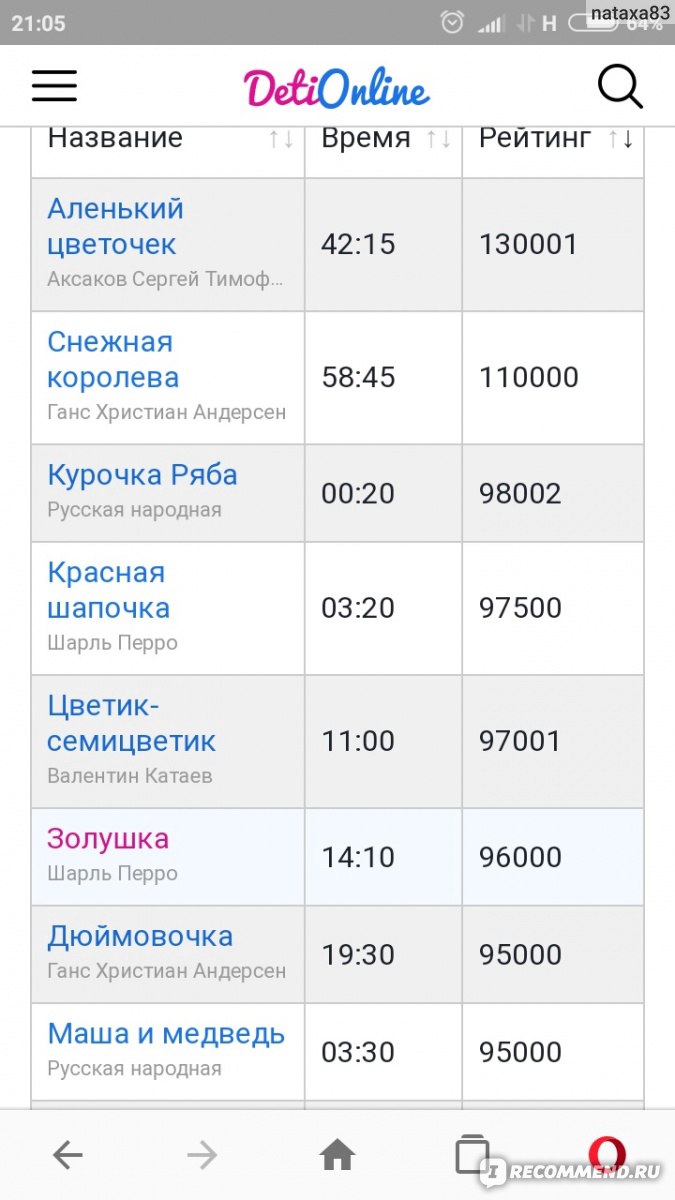Open the tale Цветик-семицветик
The width and height of the screenshot is (675, 1200).
[x=131, y=724]
